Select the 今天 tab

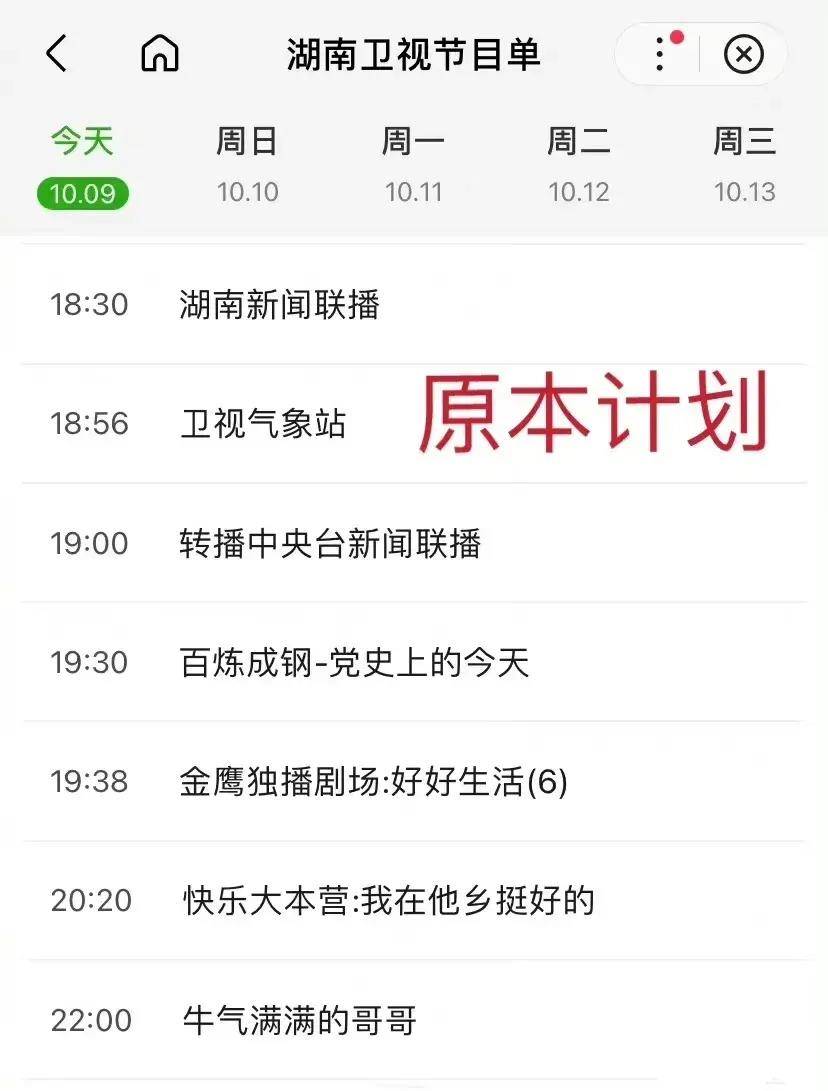pos(82,142)
